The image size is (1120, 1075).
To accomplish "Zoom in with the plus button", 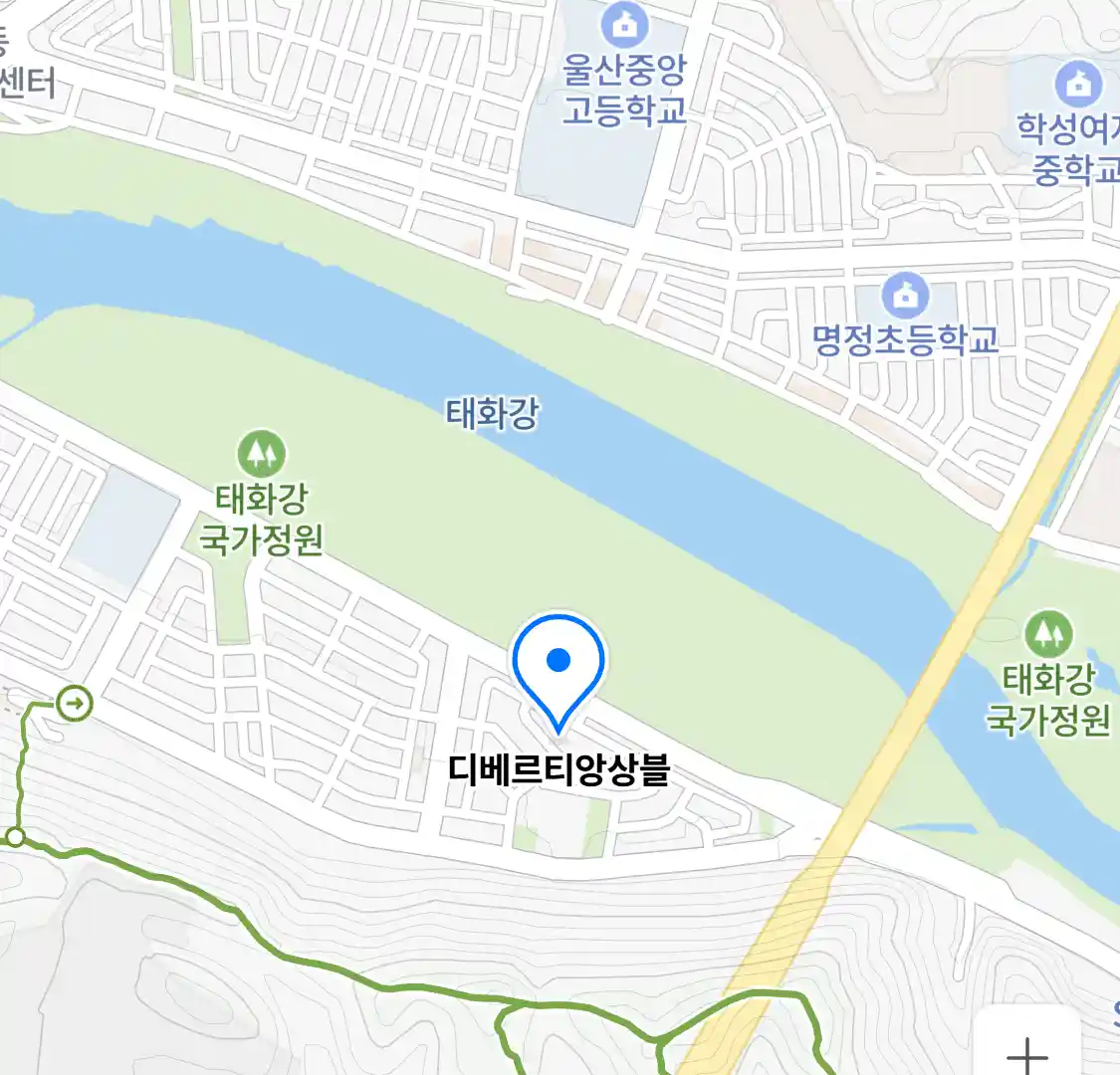I will 1027,1052.
